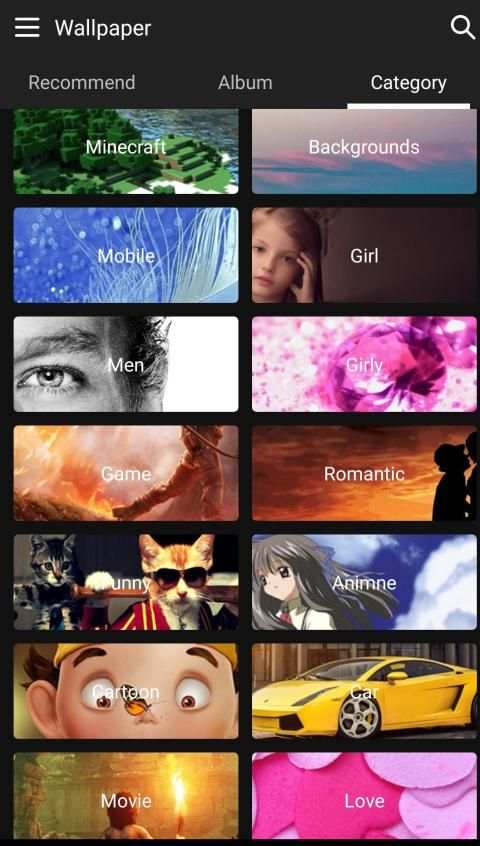Open the Car category
The height and width of the screenshot is (846, 480).
coord(364,691)
